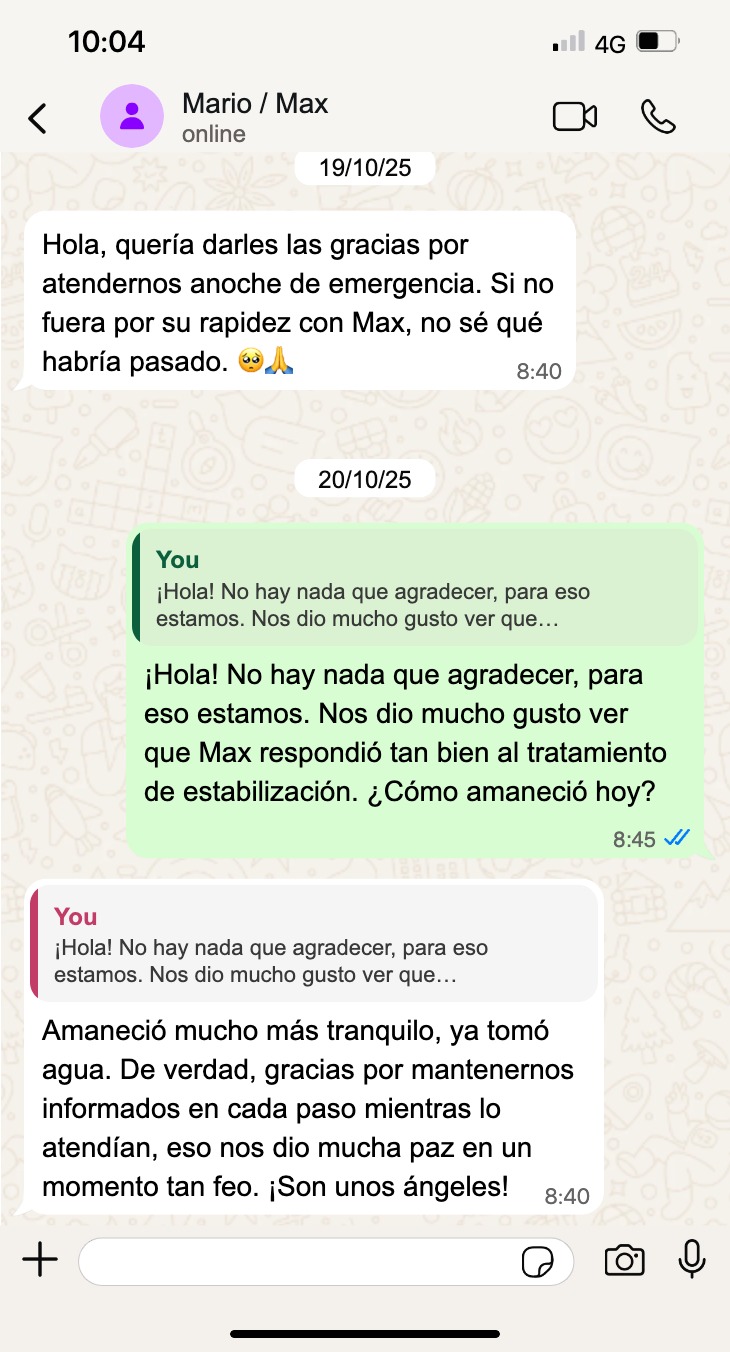Tap the 4G network indicator

(x=608, y=41)
